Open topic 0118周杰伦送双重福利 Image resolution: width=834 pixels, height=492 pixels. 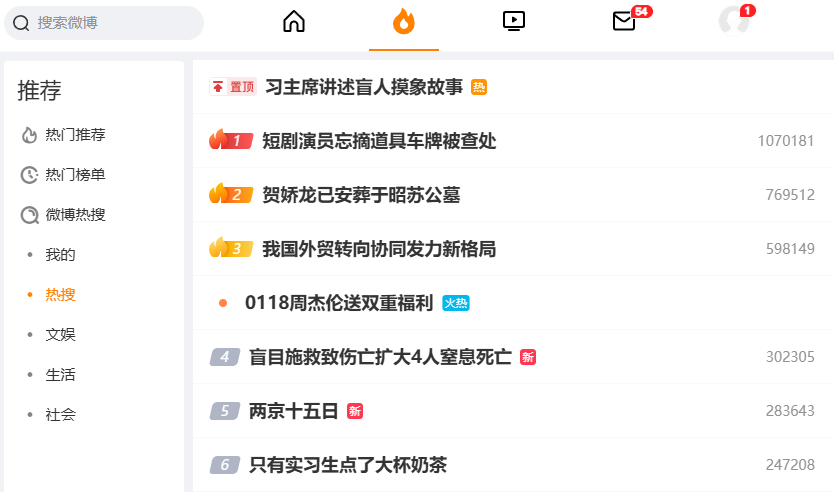tap(338, 303)
